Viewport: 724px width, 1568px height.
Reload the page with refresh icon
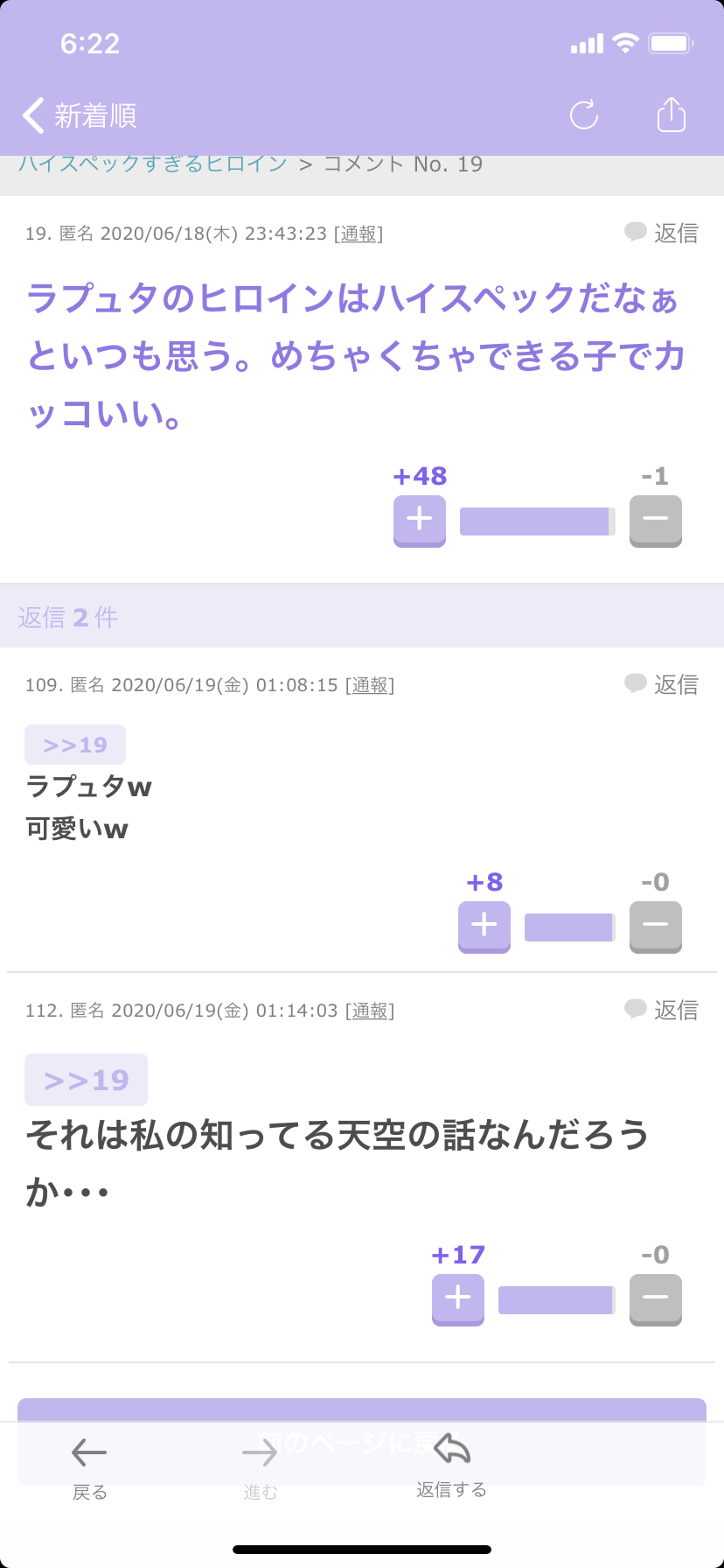(584, 115)
